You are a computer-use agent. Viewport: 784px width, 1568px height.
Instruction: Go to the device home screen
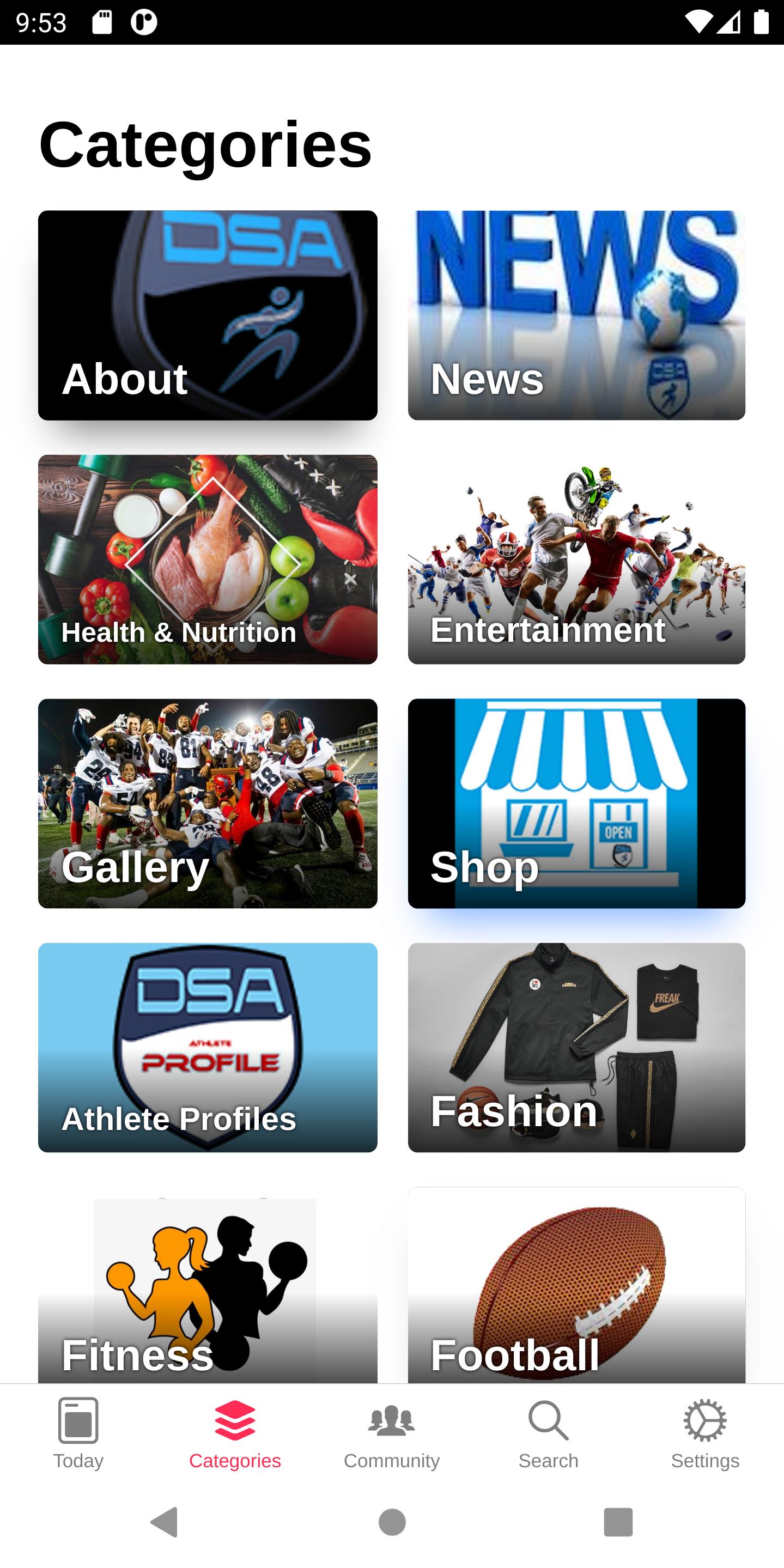pos(392,1522)
